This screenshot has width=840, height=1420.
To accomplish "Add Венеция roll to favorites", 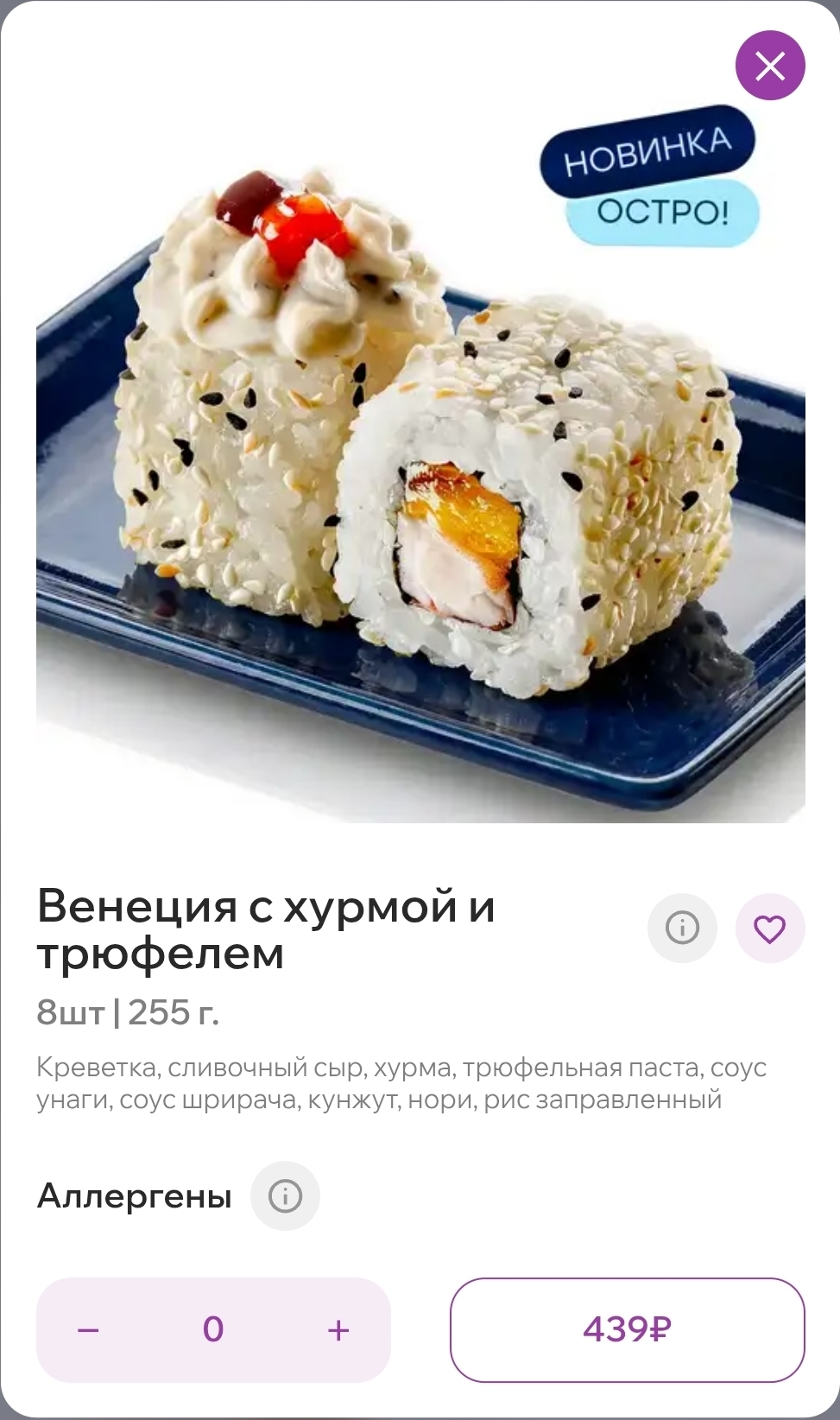I will (769, 928).
